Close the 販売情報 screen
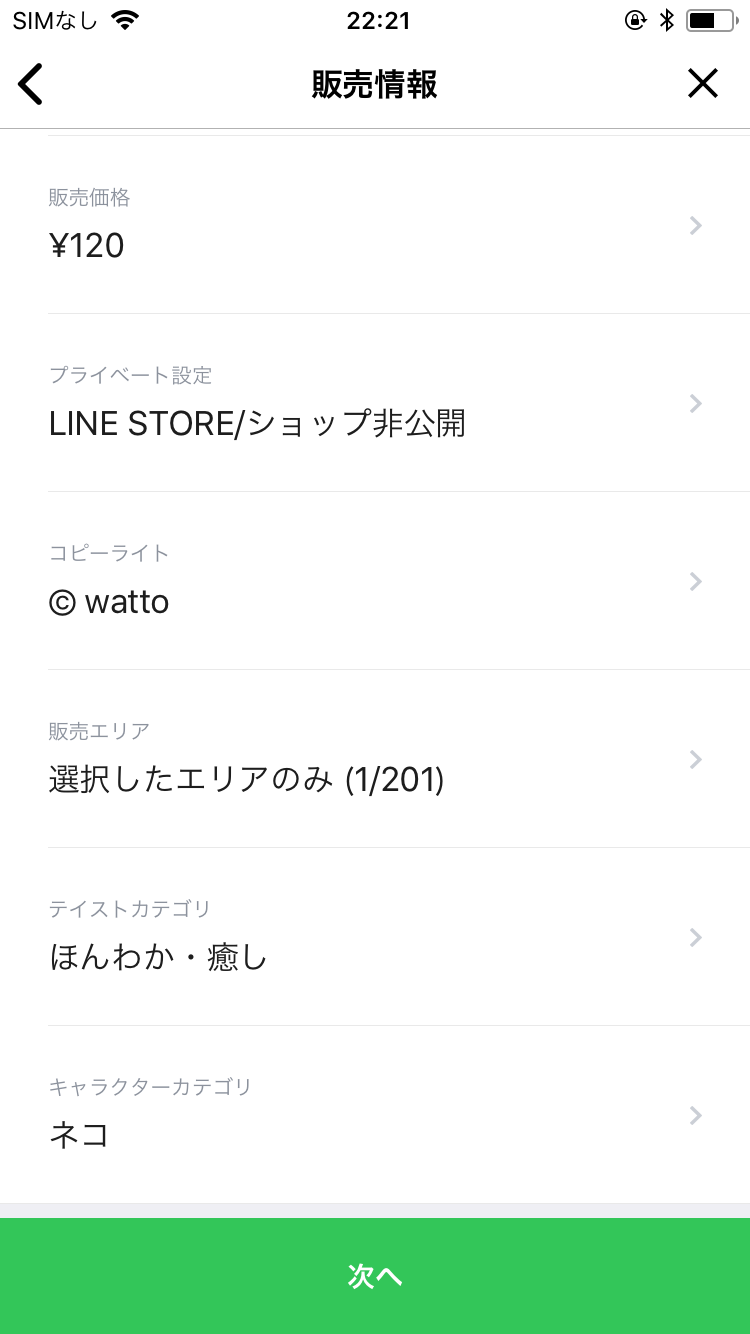This screenshot has height=1334, width=750. click(703, 84)
